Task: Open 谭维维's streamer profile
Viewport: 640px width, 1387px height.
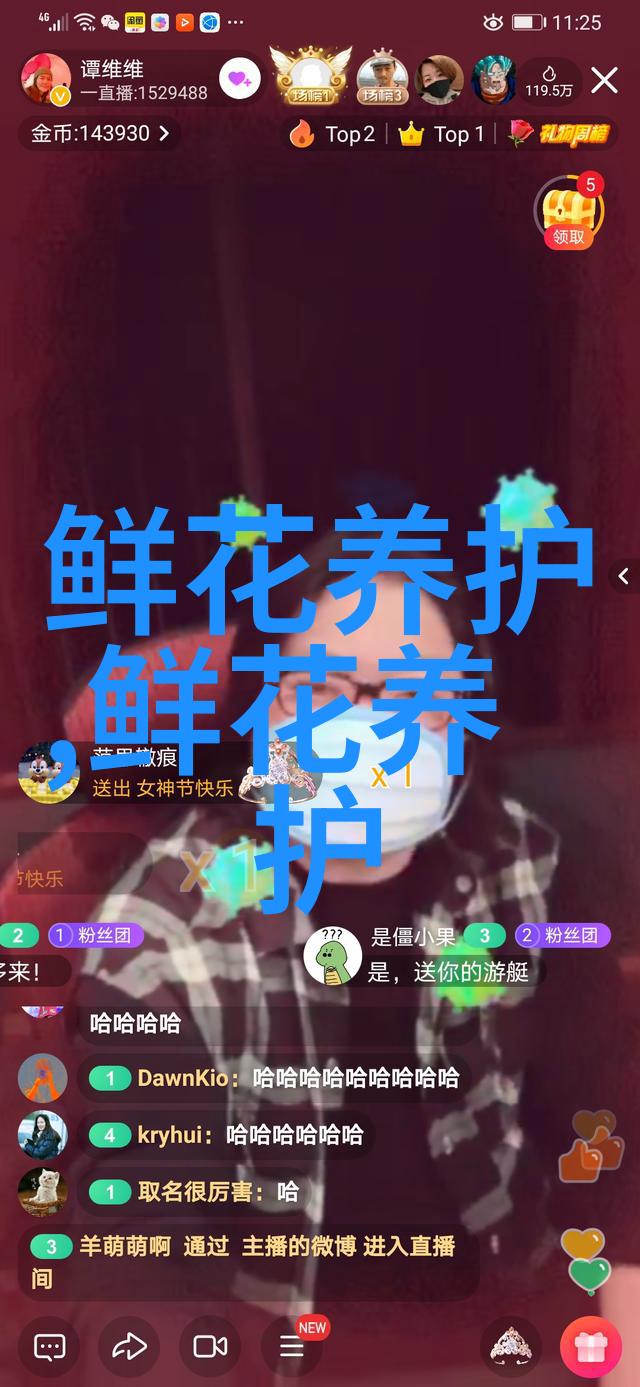Action: click(x=46, y=80)
